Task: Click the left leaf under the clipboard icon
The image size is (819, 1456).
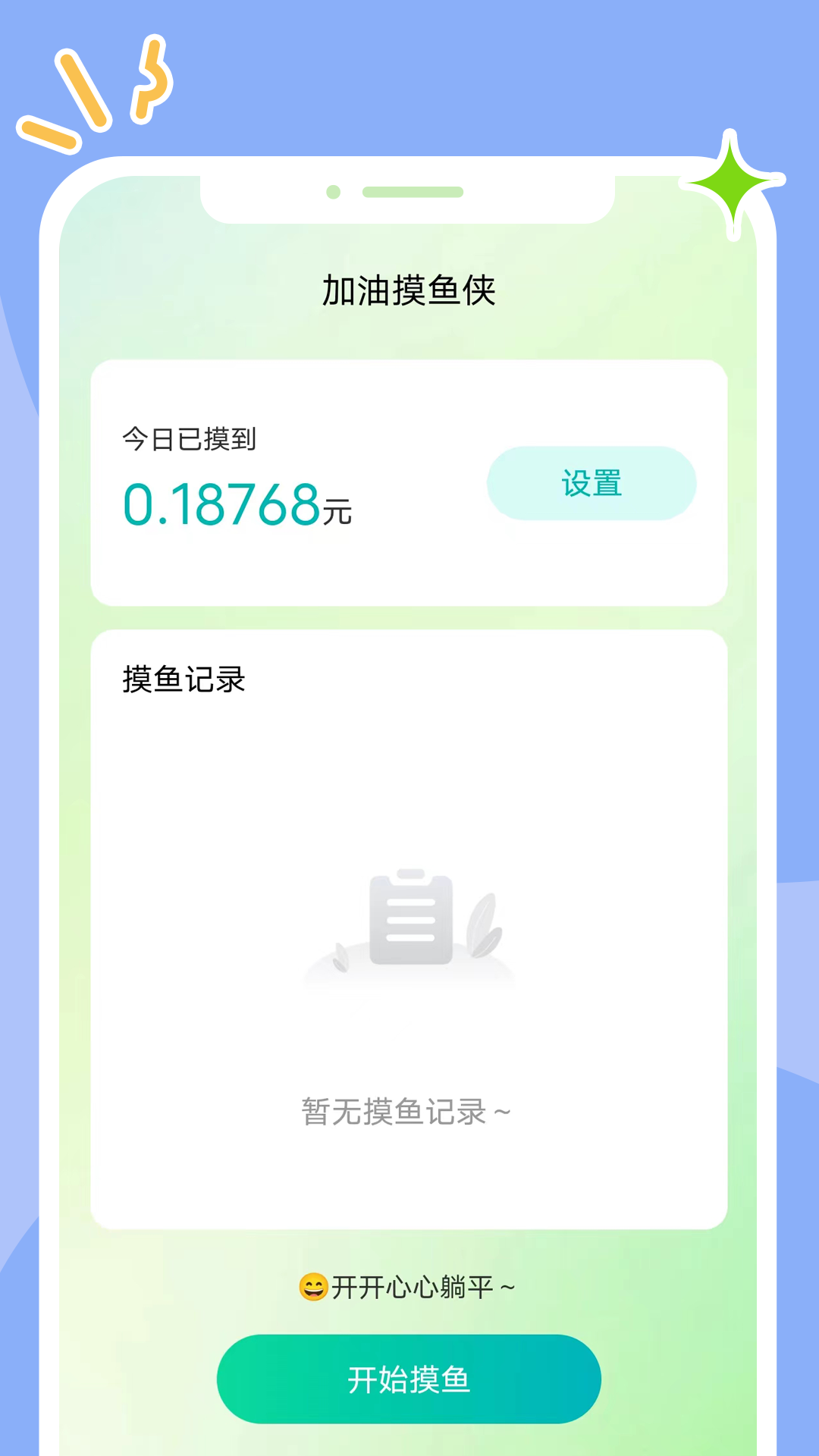Action: (x=340, y=957)
